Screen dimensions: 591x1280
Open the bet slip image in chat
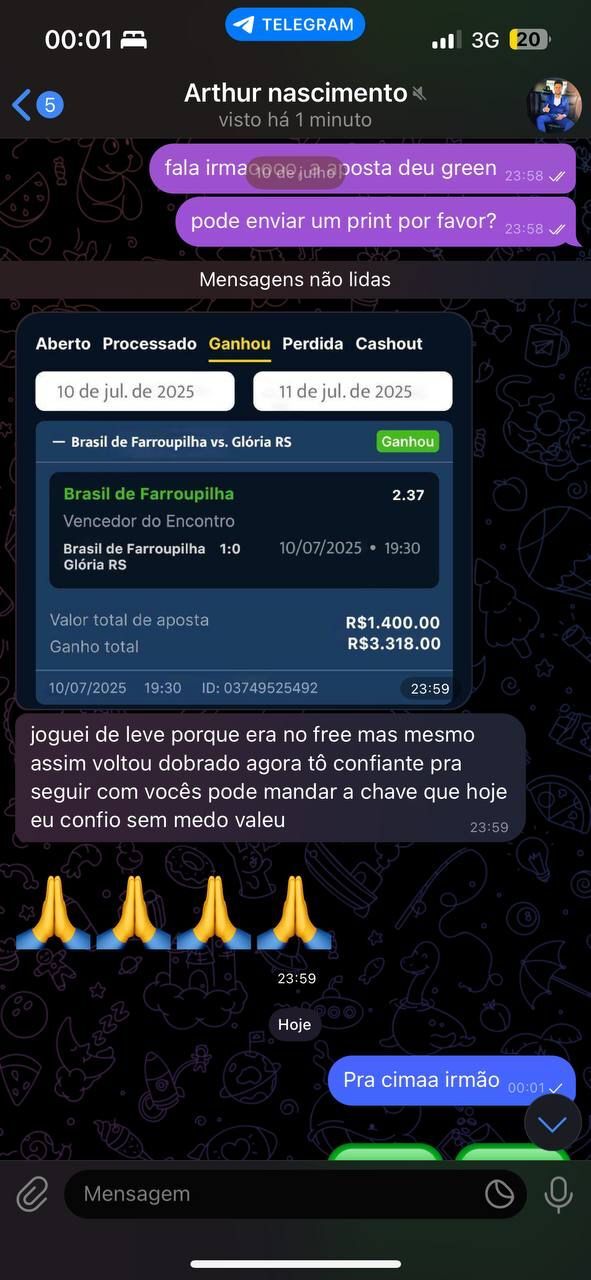[244, 510]
